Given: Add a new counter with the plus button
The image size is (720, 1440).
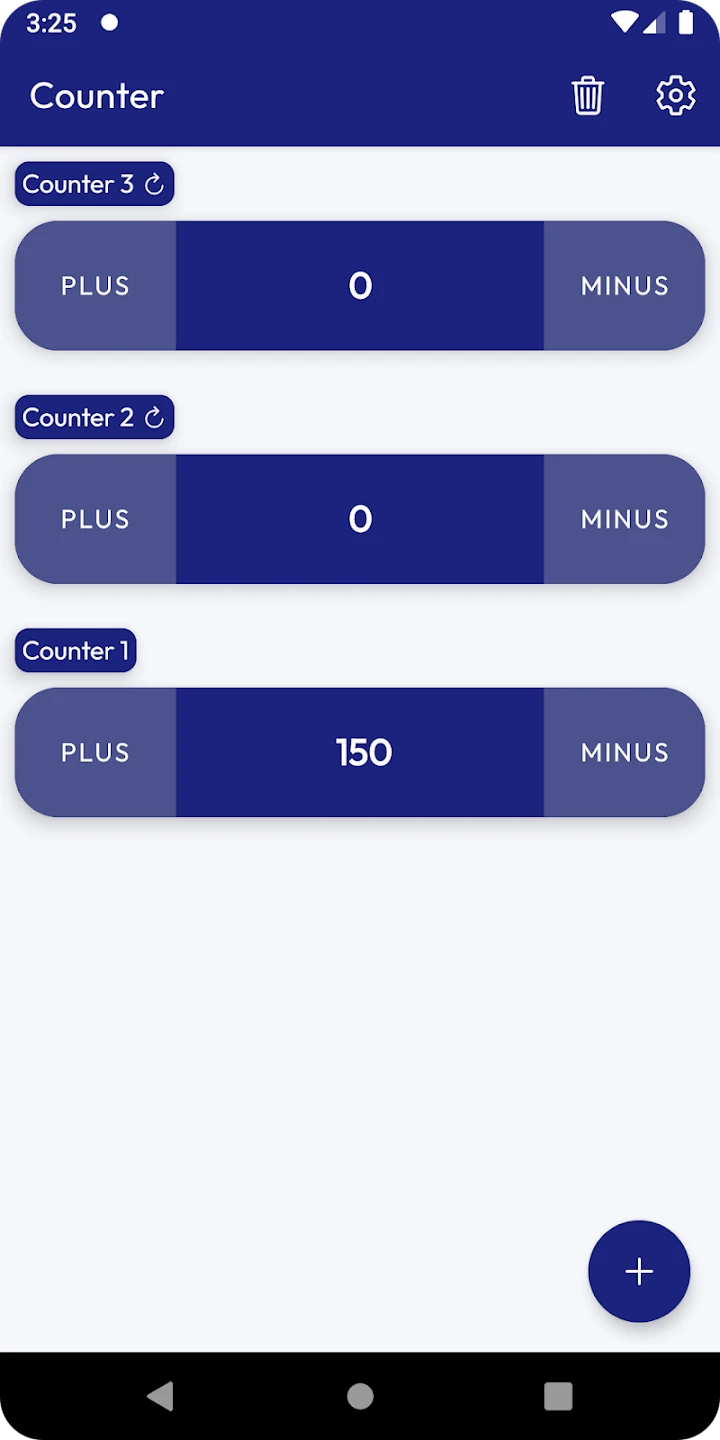Looking at the screenshot, I should (x=639, y=1271).
